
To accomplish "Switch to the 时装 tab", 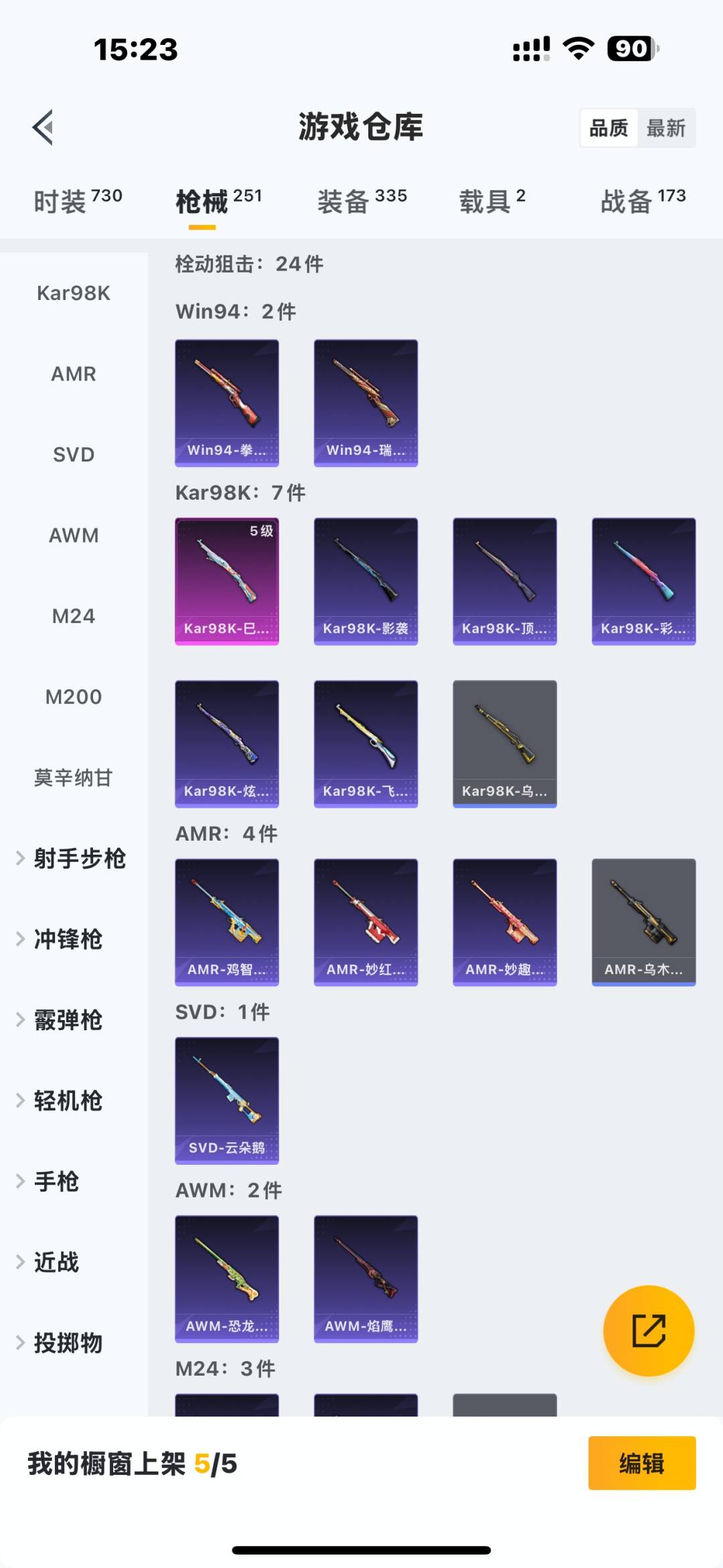I will click(x=78, y=201).
